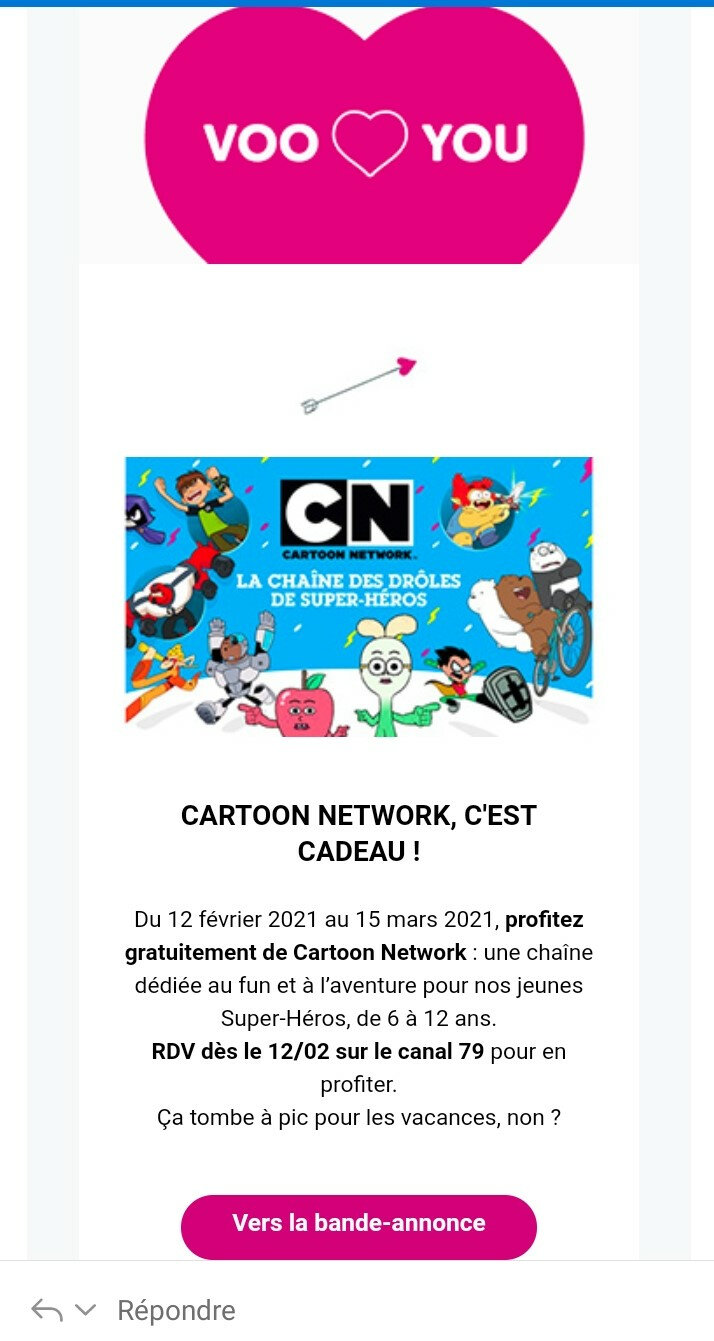Expand the reply options chevron

tap(86, 1310)
